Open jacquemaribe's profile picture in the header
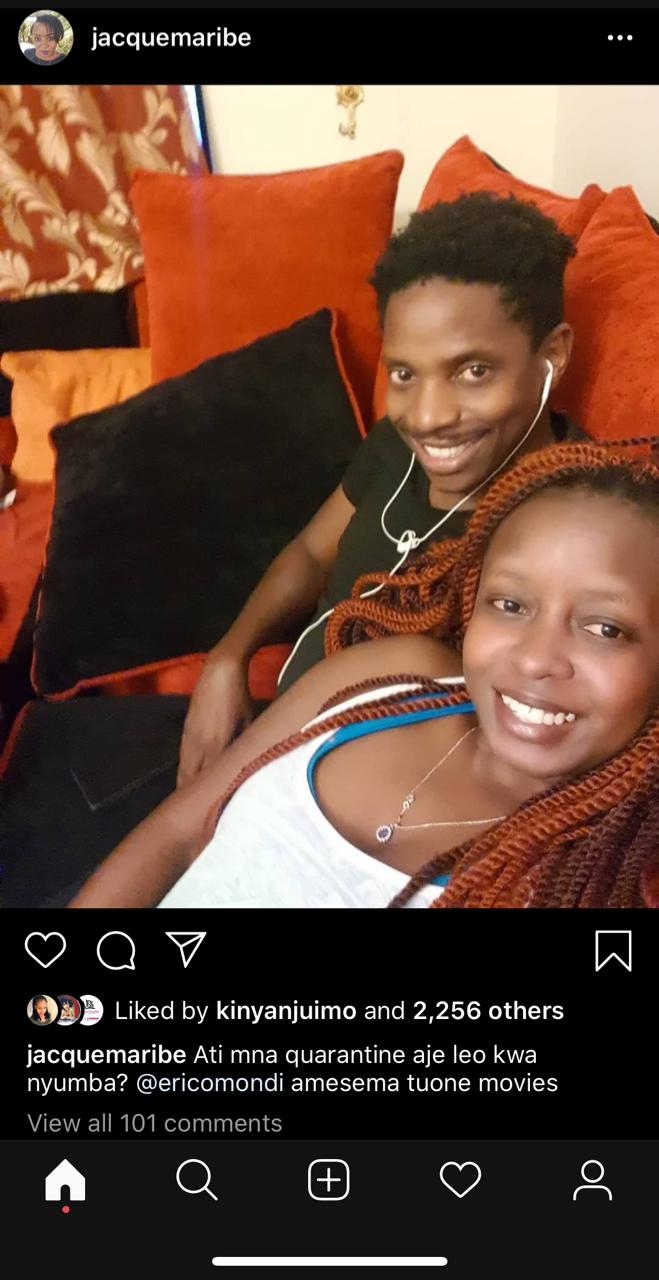 tap(45, 38)
